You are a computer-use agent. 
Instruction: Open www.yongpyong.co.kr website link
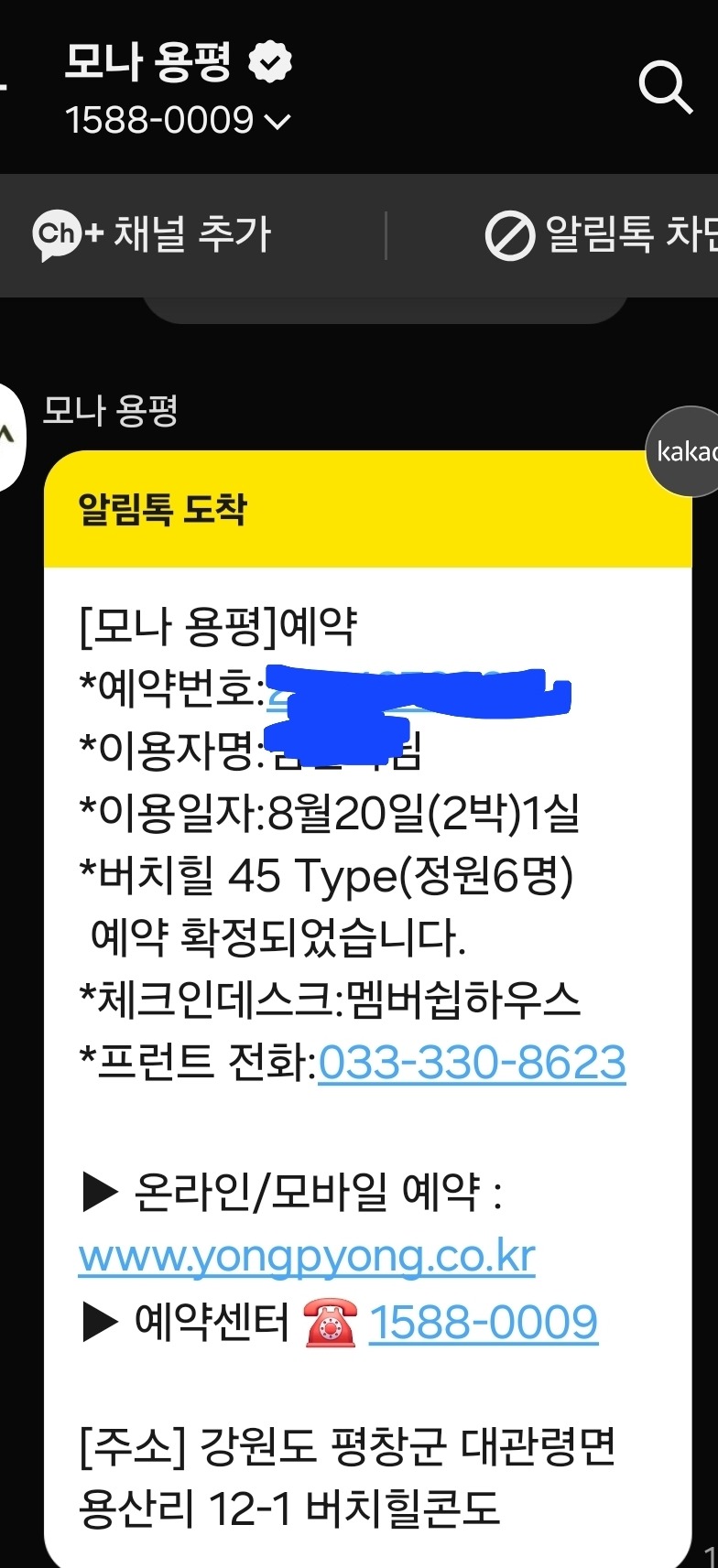307,1257
